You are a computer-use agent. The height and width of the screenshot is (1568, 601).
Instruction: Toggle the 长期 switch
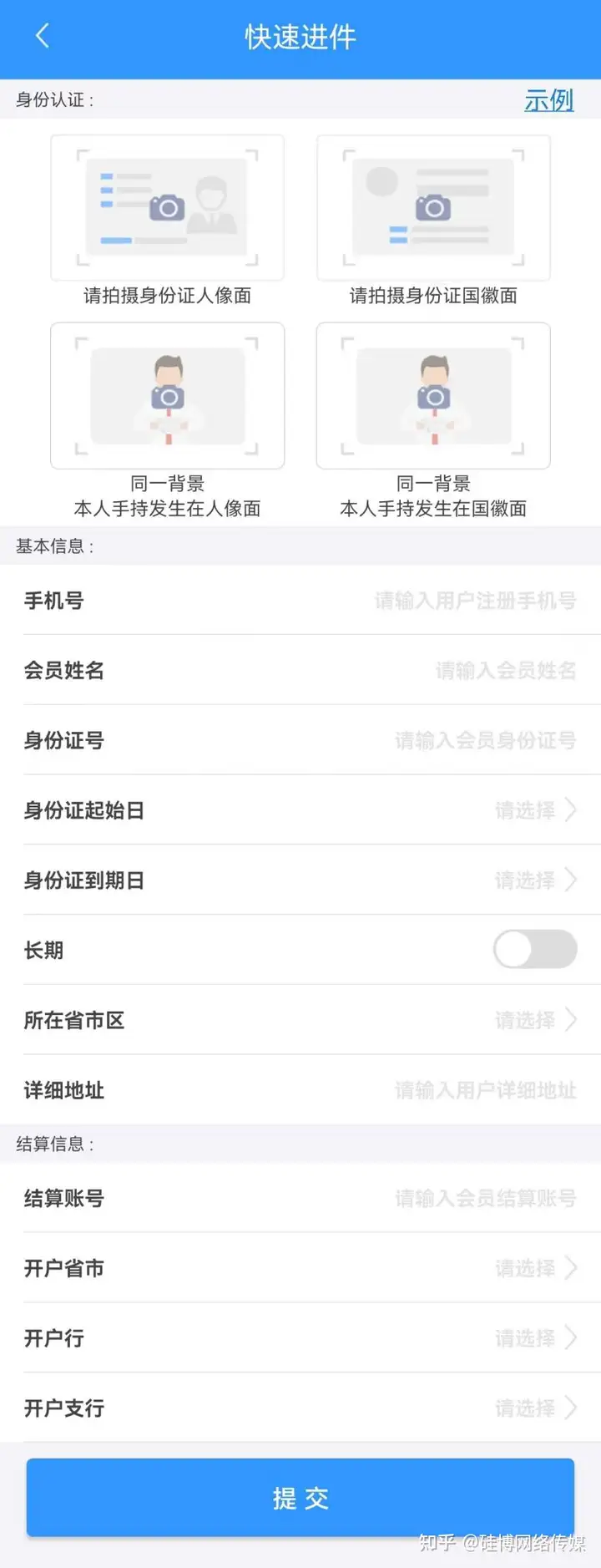(x=535, y=950)
